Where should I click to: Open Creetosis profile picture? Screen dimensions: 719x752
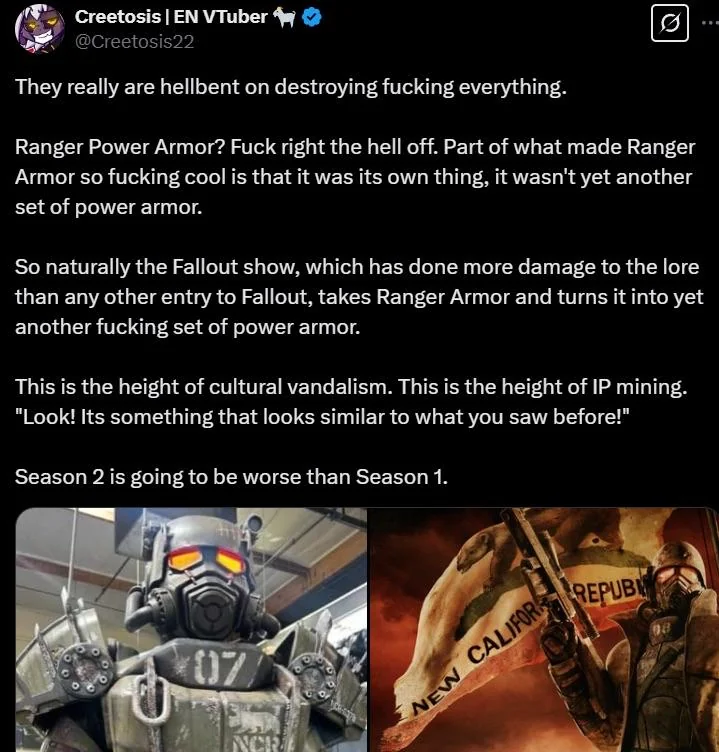[x=39, y=29]
